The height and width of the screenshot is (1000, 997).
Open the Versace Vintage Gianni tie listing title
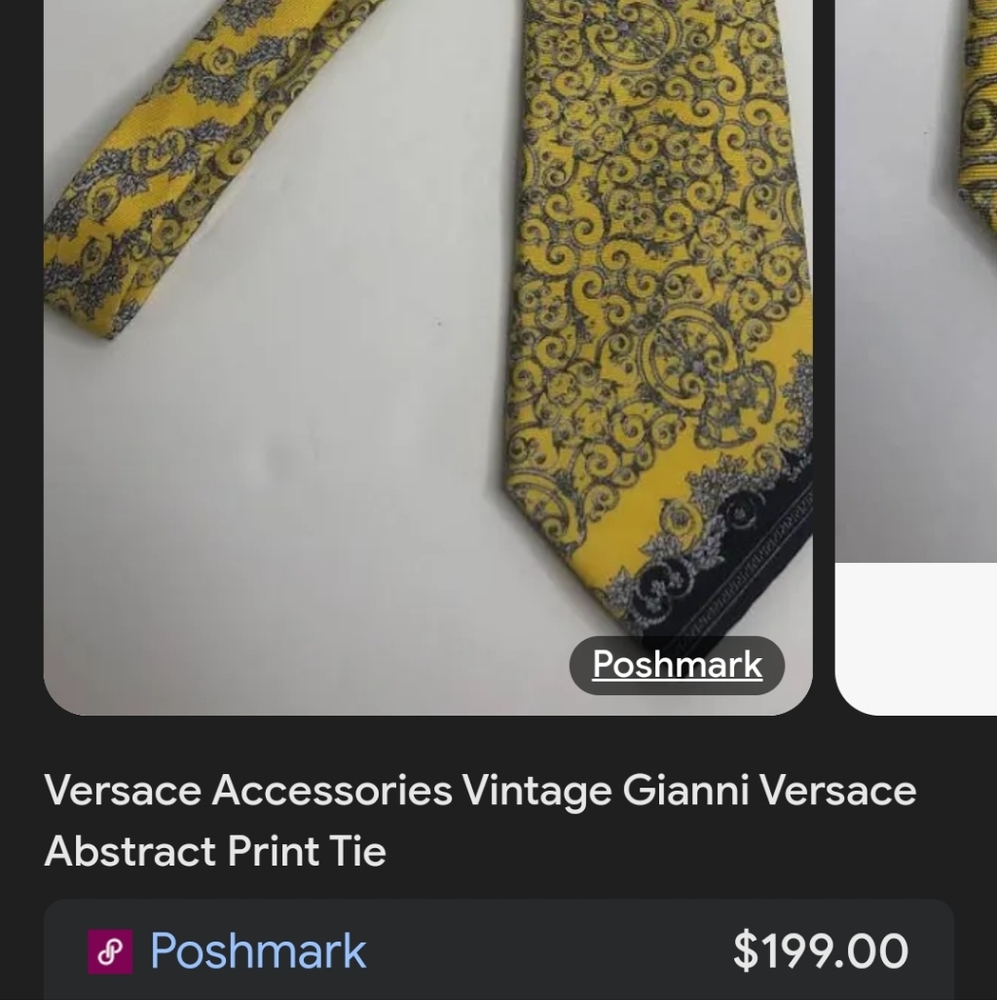480,790
